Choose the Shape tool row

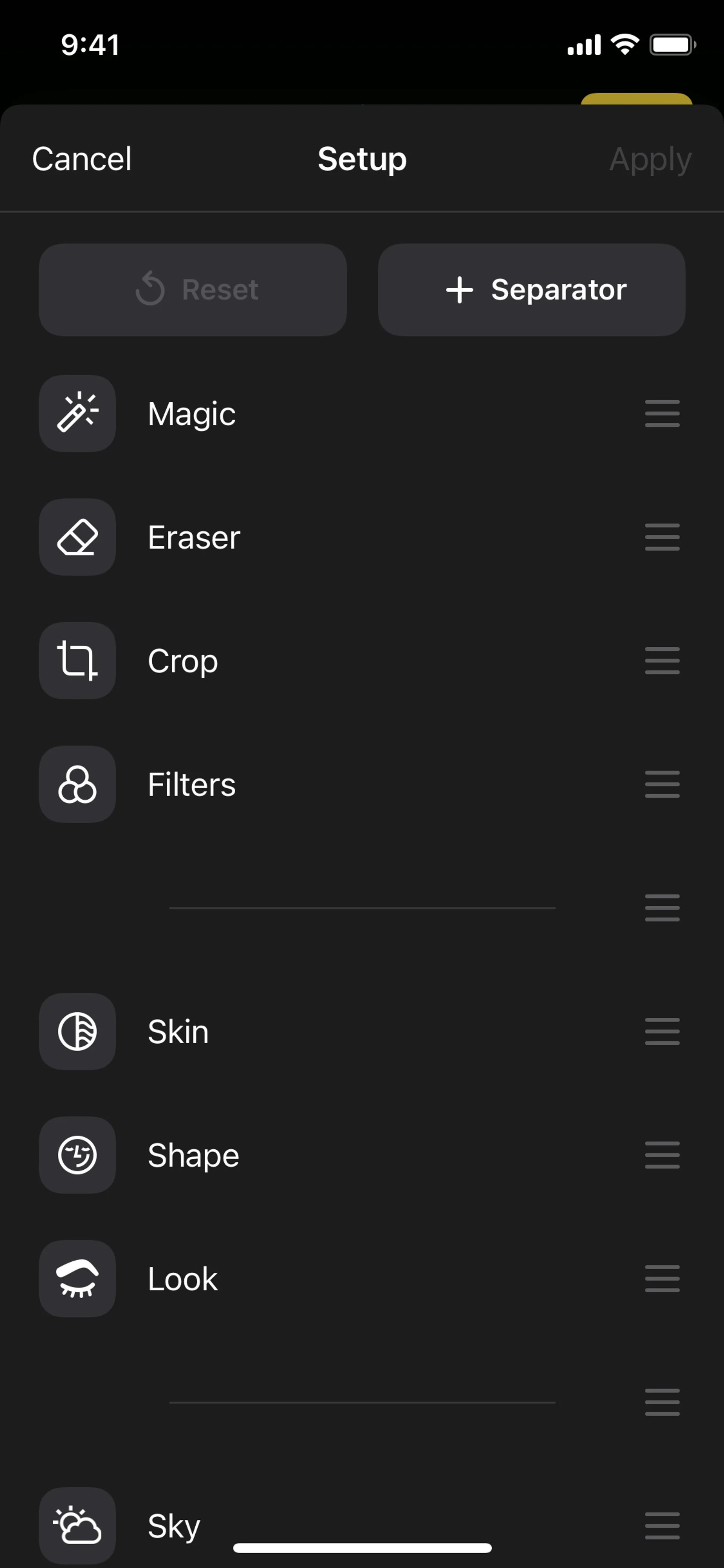tap(193, 1155)
